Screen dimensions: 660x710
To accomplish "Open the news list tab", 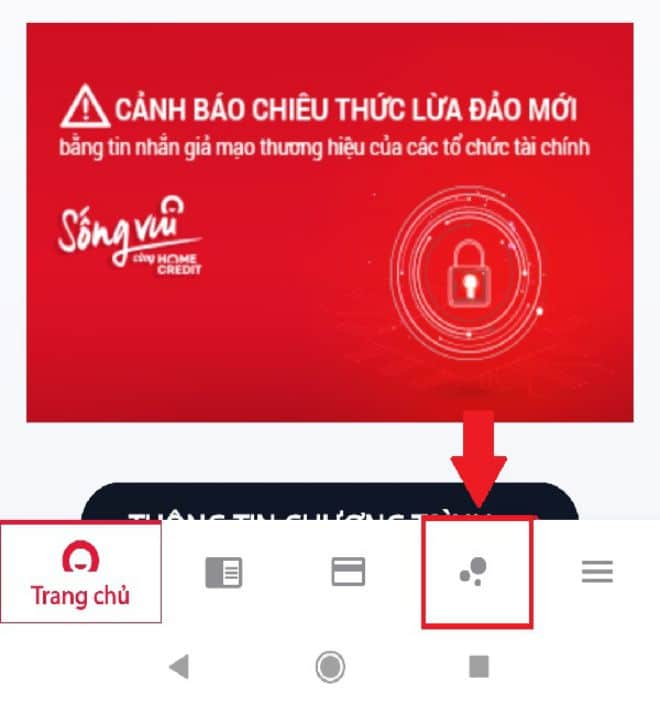I will (x=222, y=572).
